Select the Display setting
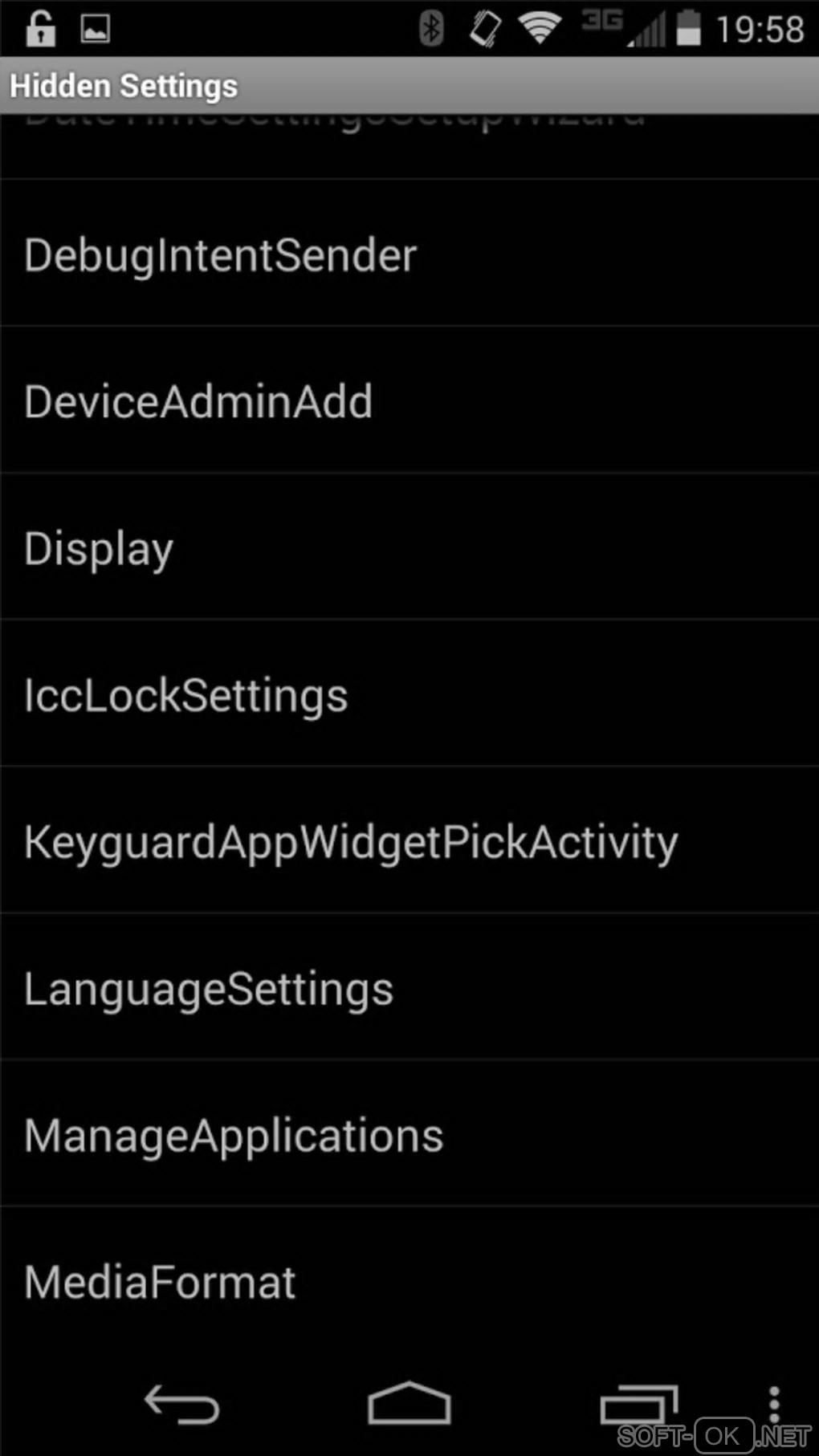Image resolution: width=819 pixels, height=1456 pixels. point(409,549)
